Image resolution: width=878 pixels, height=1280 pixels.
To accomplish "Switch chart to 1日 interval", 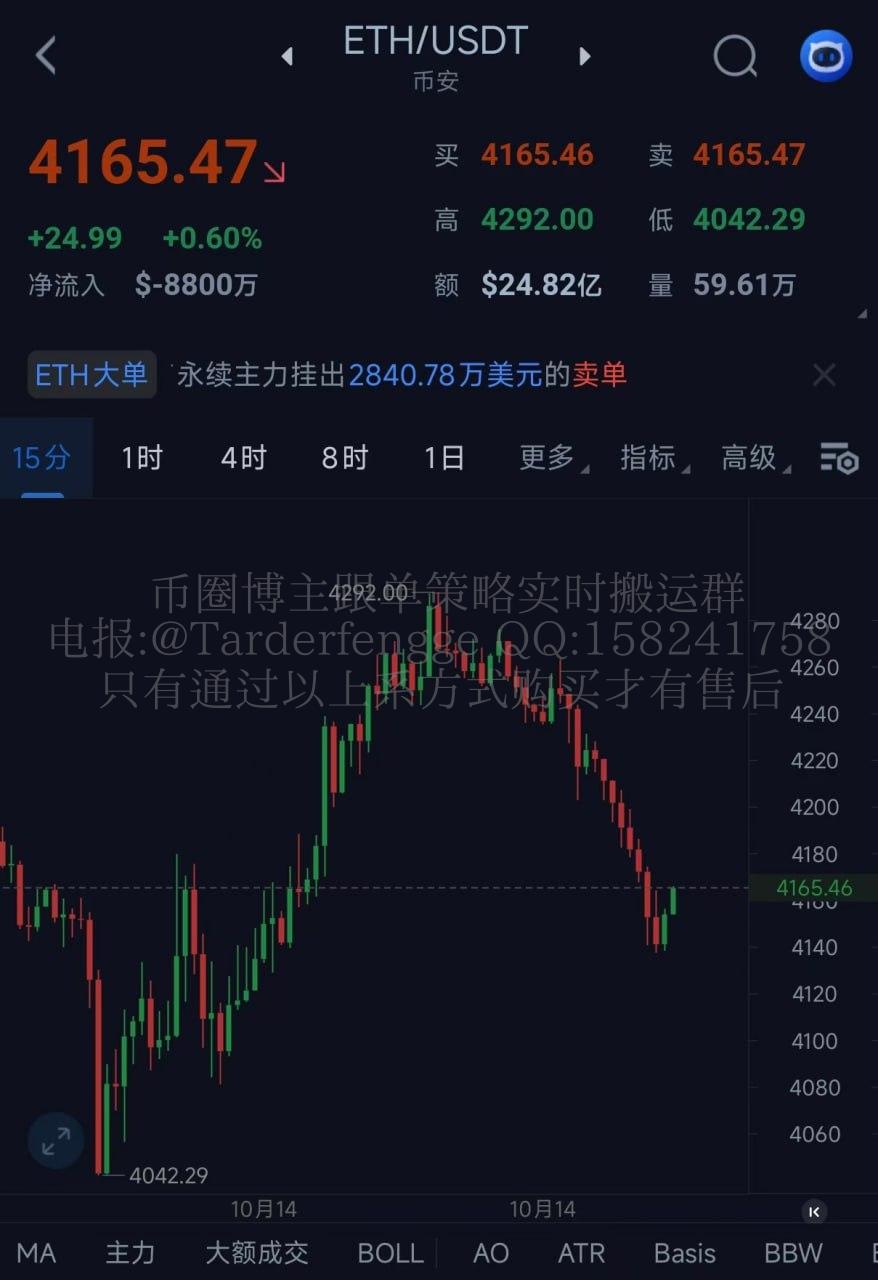I will point(444,458).
